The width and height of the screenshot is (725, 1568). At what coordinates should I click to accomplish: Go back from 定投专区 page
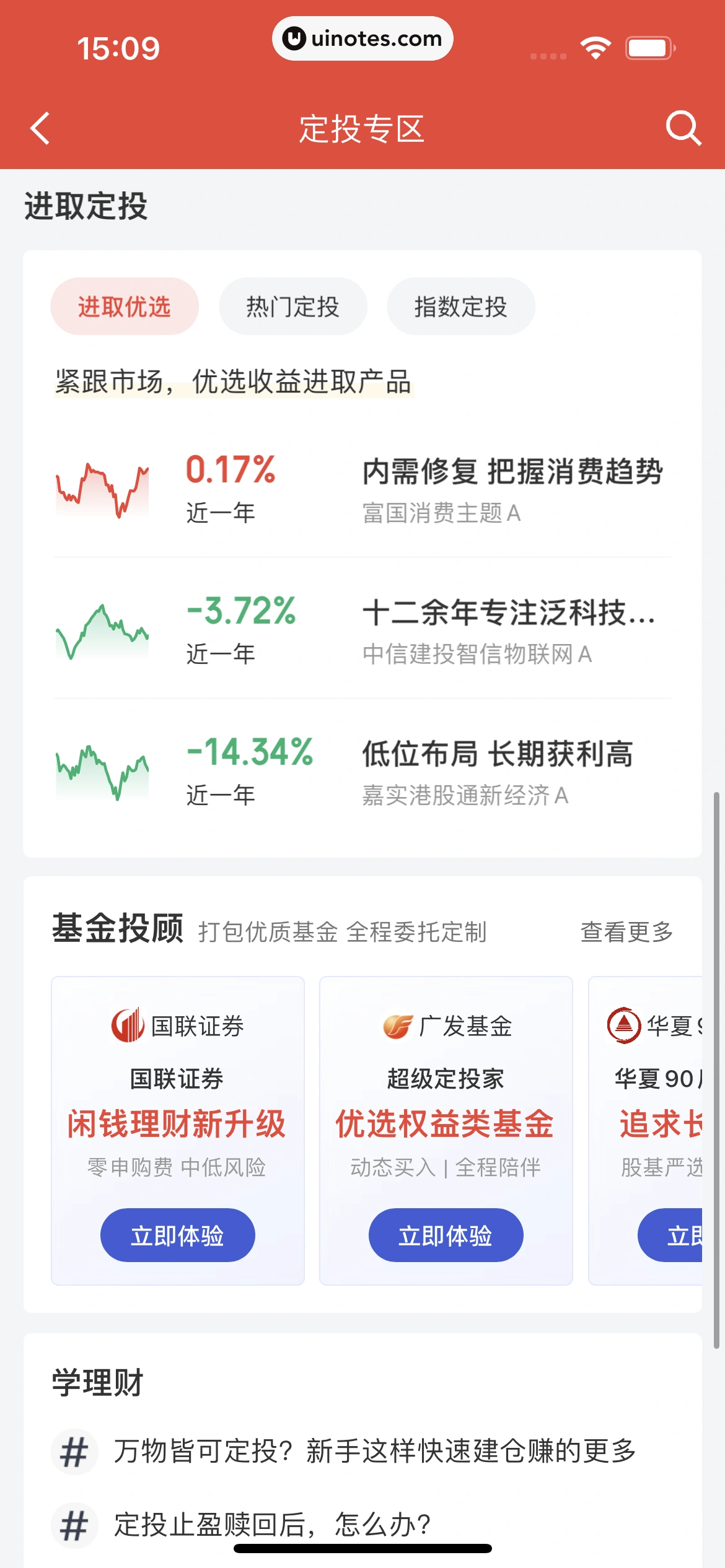41,129
